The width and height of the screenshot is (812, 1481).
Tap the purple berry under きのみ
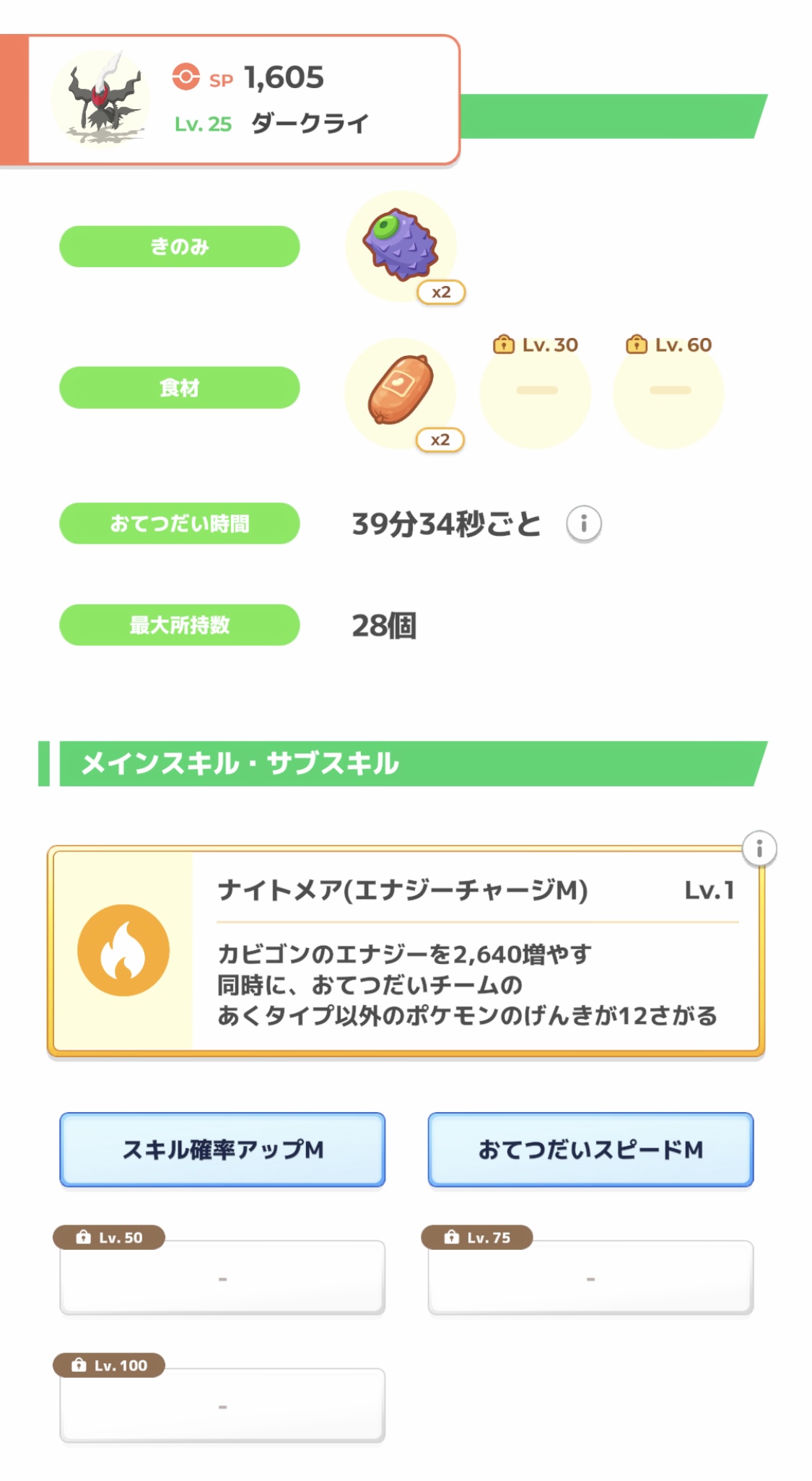point(401,246)
